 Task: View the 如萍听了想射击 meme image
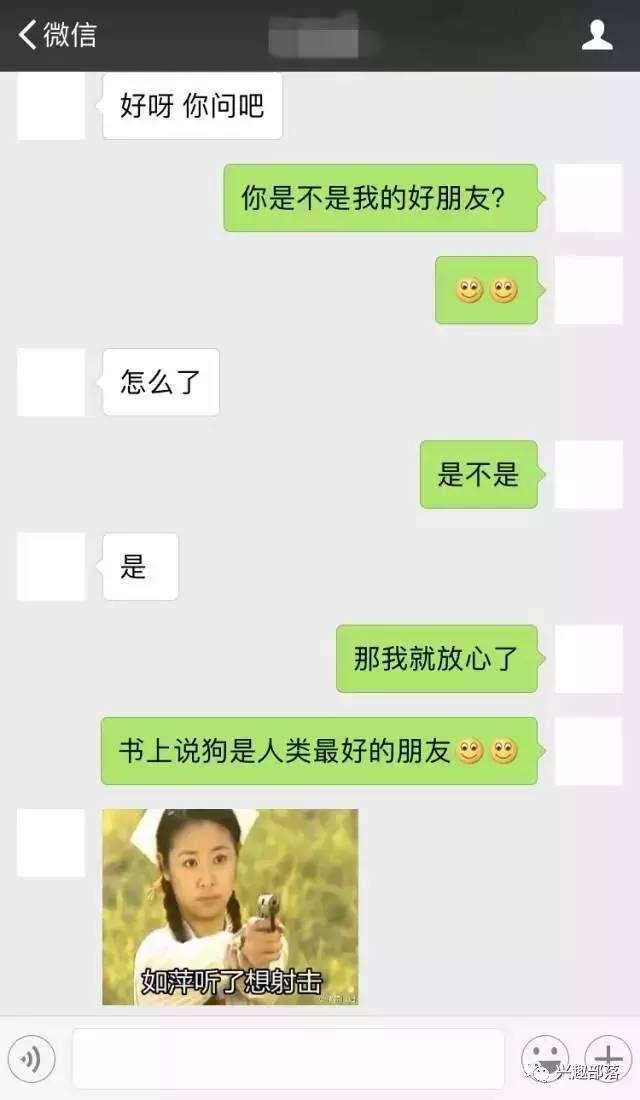[x=230, y=906]
